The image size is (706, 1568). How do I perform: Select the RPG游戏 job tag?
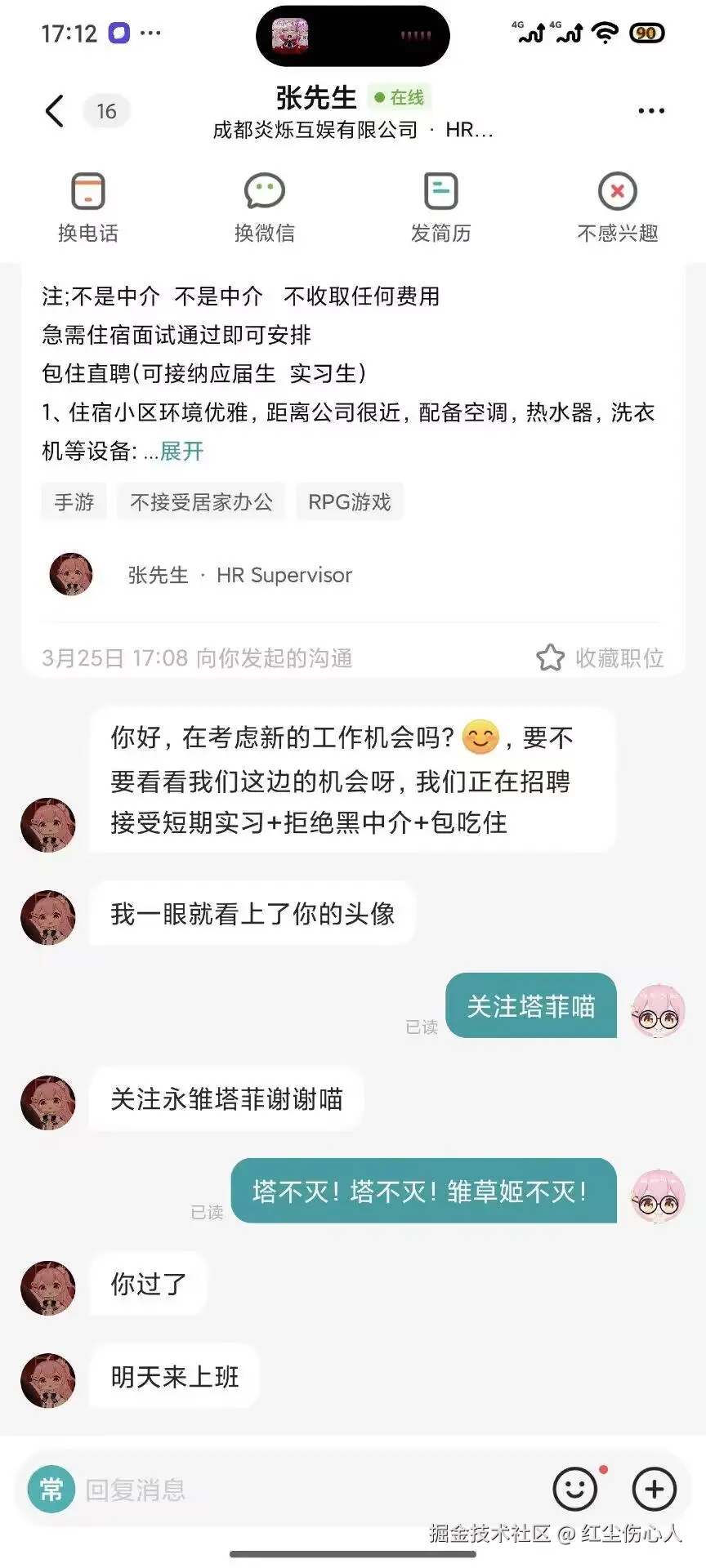tap(350, 501)
